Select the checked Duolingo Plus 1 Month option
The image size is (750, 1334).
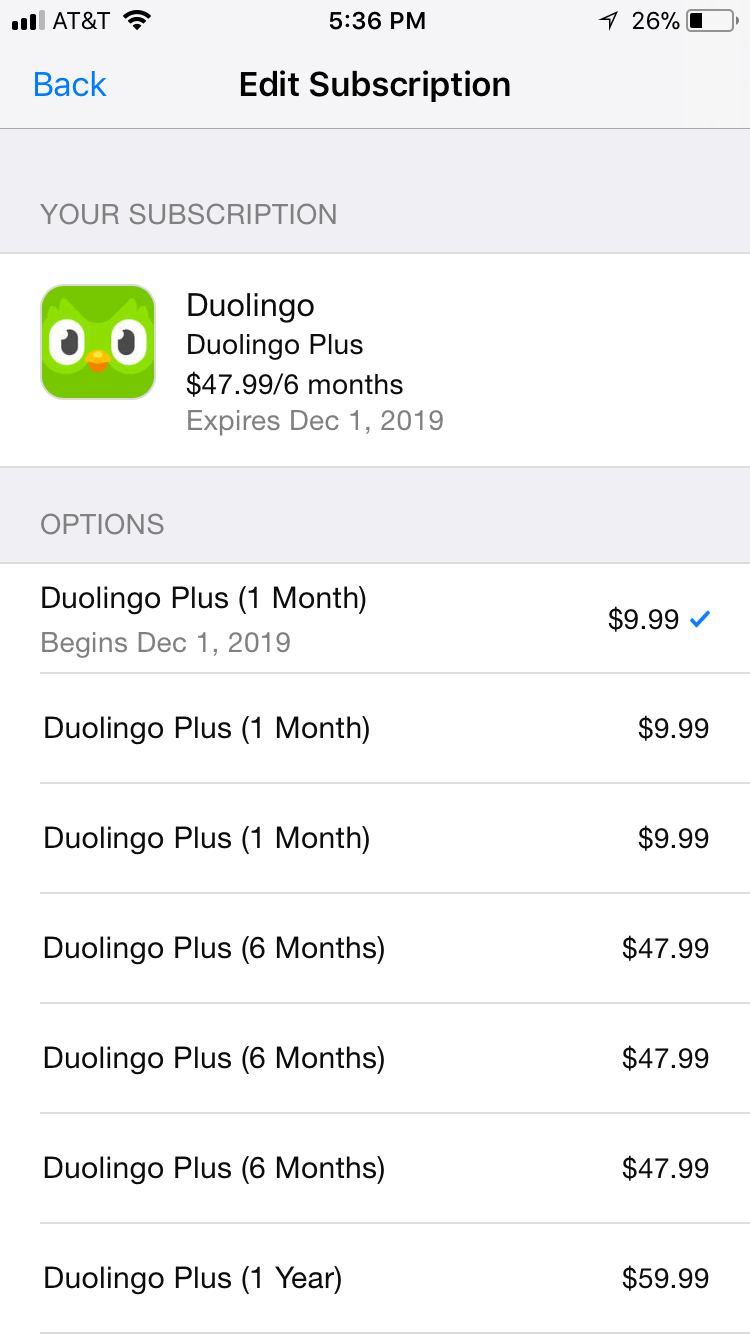point(375,619)
